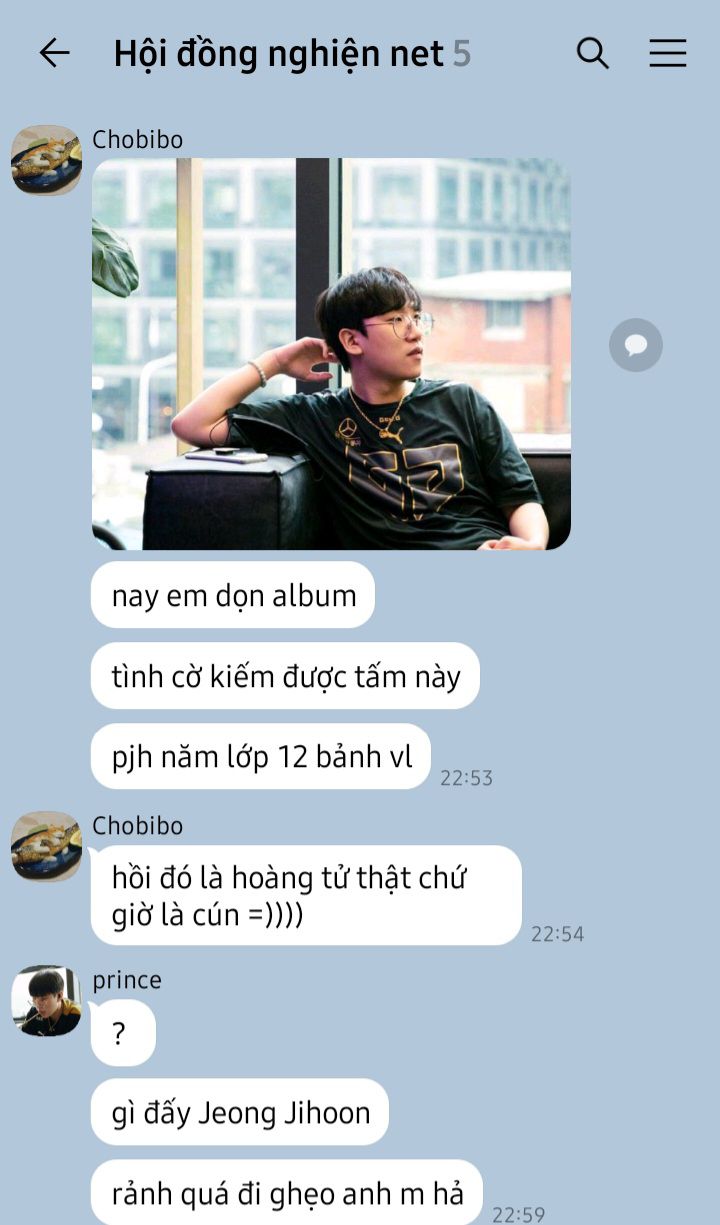Image resolution: width=720 pixels, height=1225 pixels.
Task: Open the photo sent by Chobibo
Action: (331, 354)
